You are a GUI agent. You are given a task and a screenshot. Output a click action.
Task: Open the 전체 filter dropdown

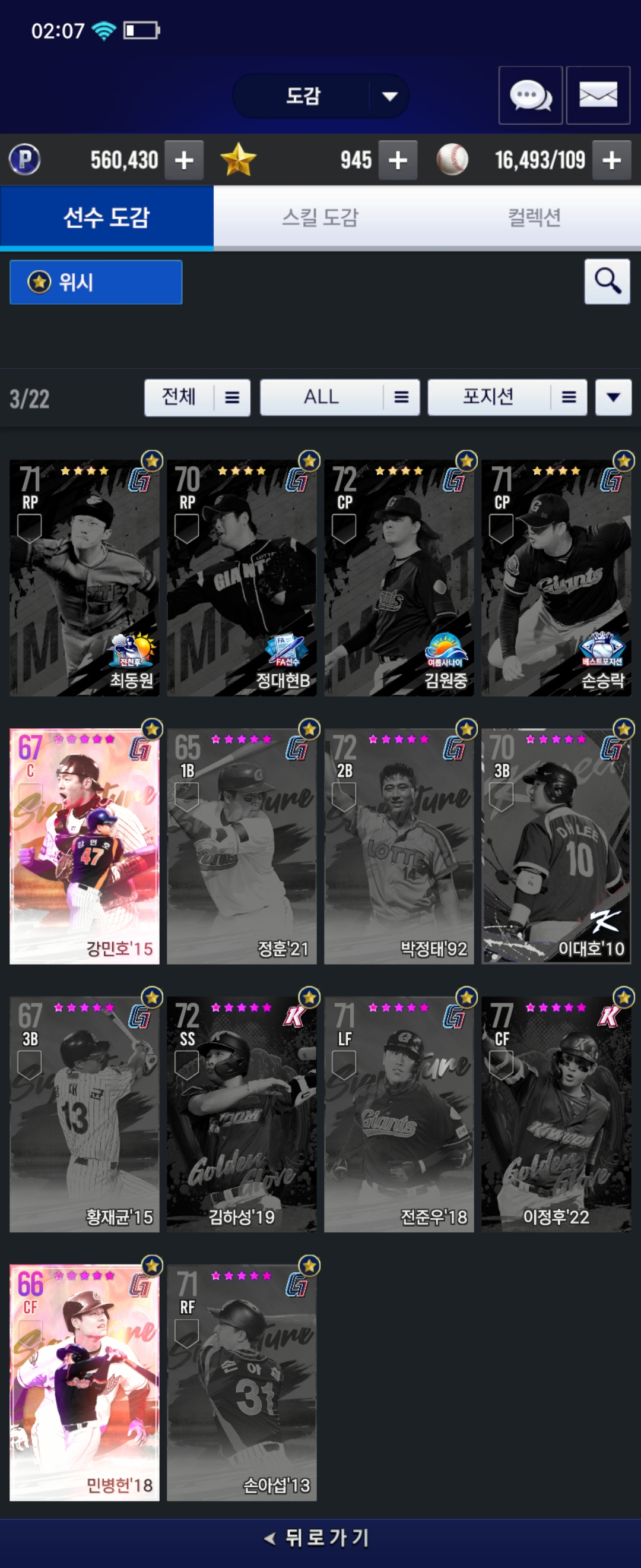click(x=197, y=398)
